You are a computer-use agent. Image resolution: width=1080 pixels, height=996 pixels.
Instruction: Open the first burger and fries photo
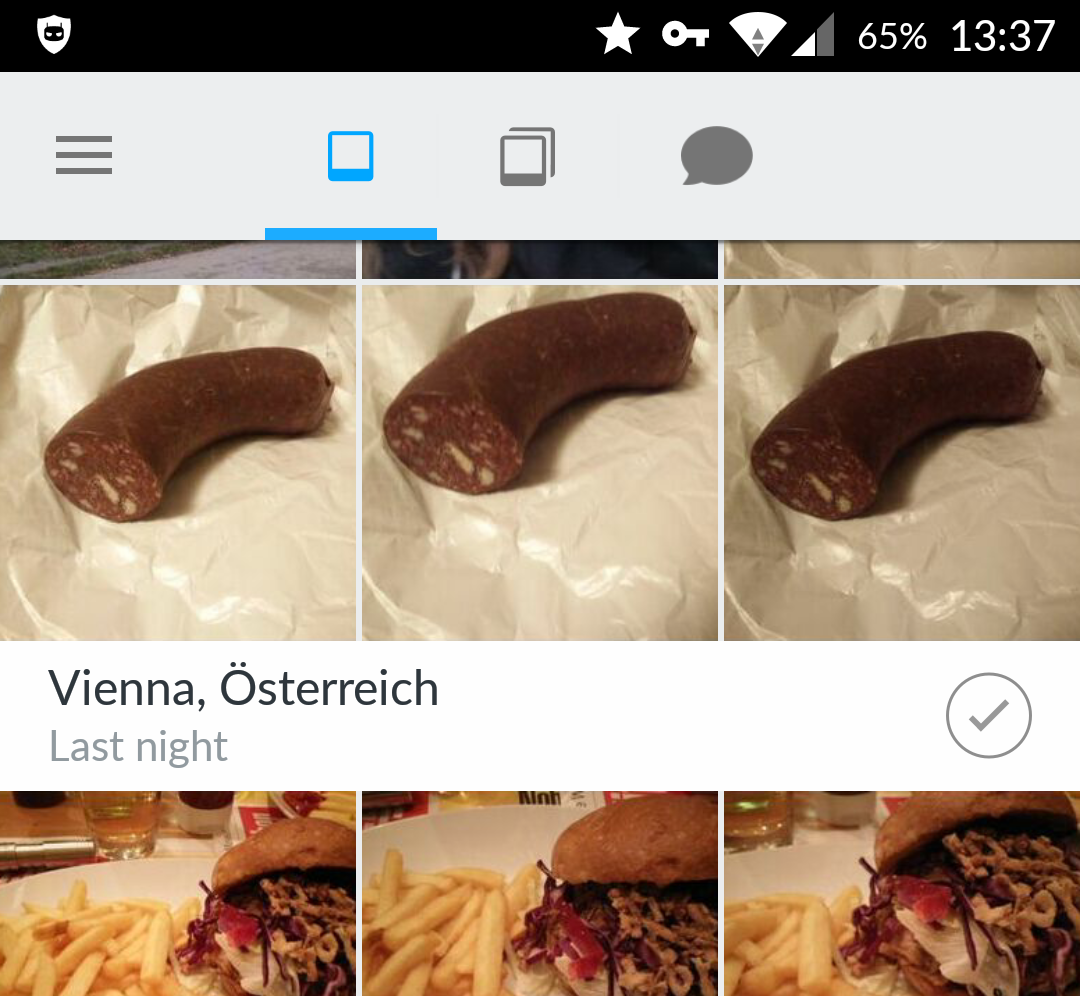click(178, 893)
